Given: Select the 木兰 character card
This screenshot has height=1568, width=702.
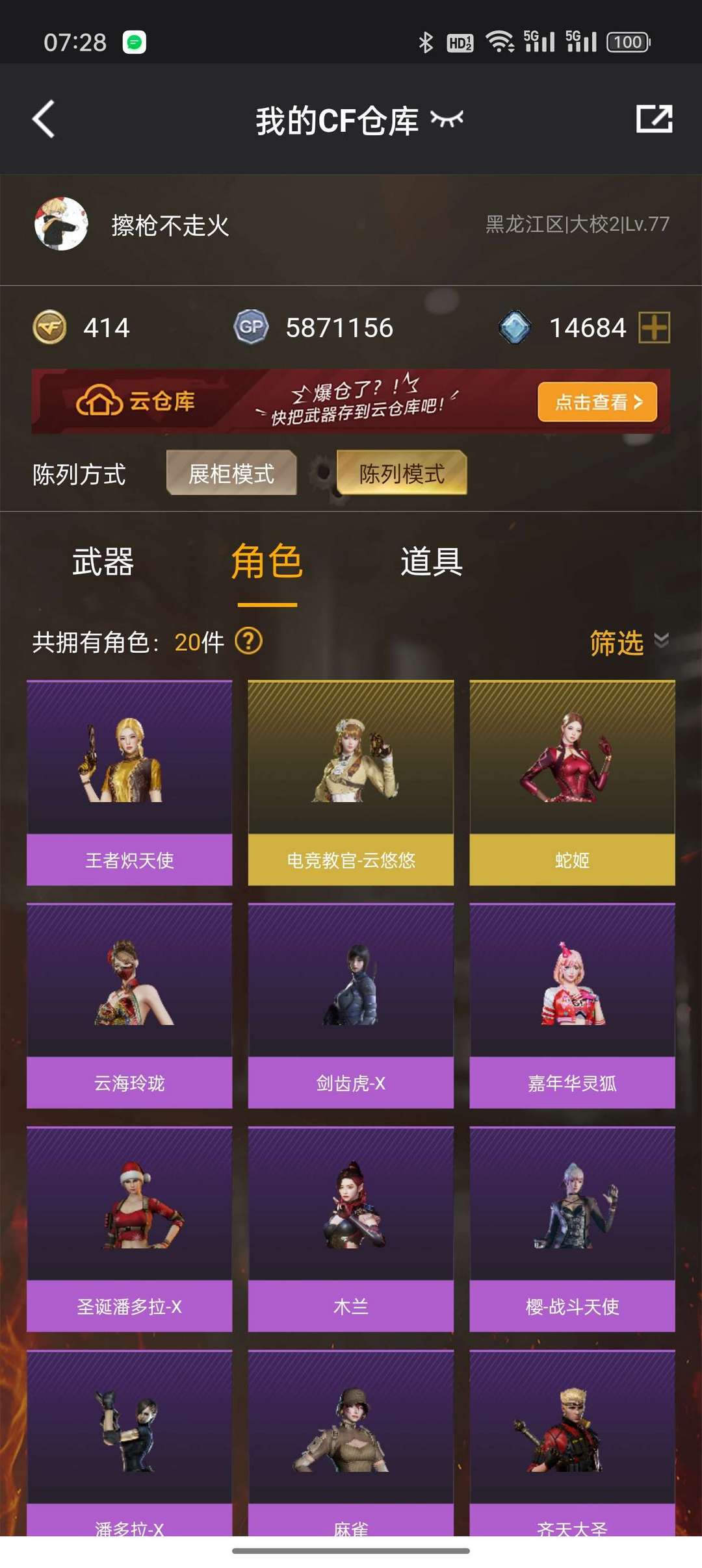Looking at the screenshot, I should point(351,1229).
